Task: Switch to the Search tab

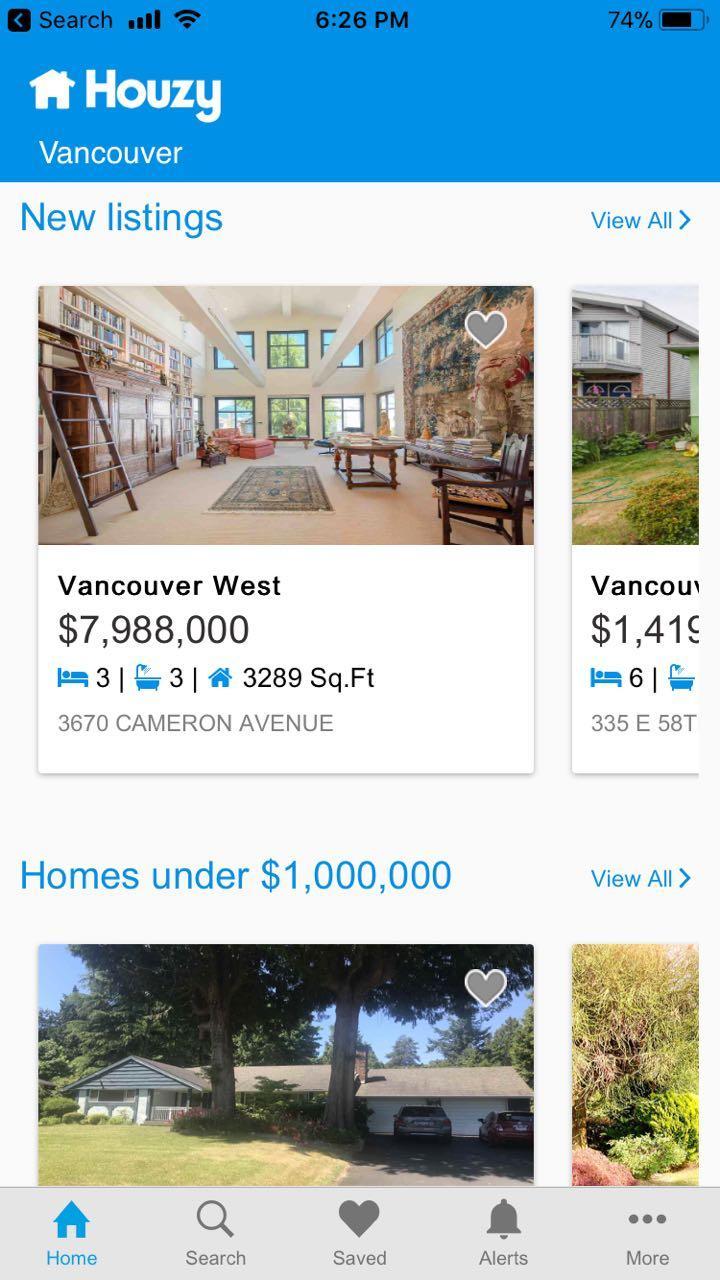Action: [215, 1234]
